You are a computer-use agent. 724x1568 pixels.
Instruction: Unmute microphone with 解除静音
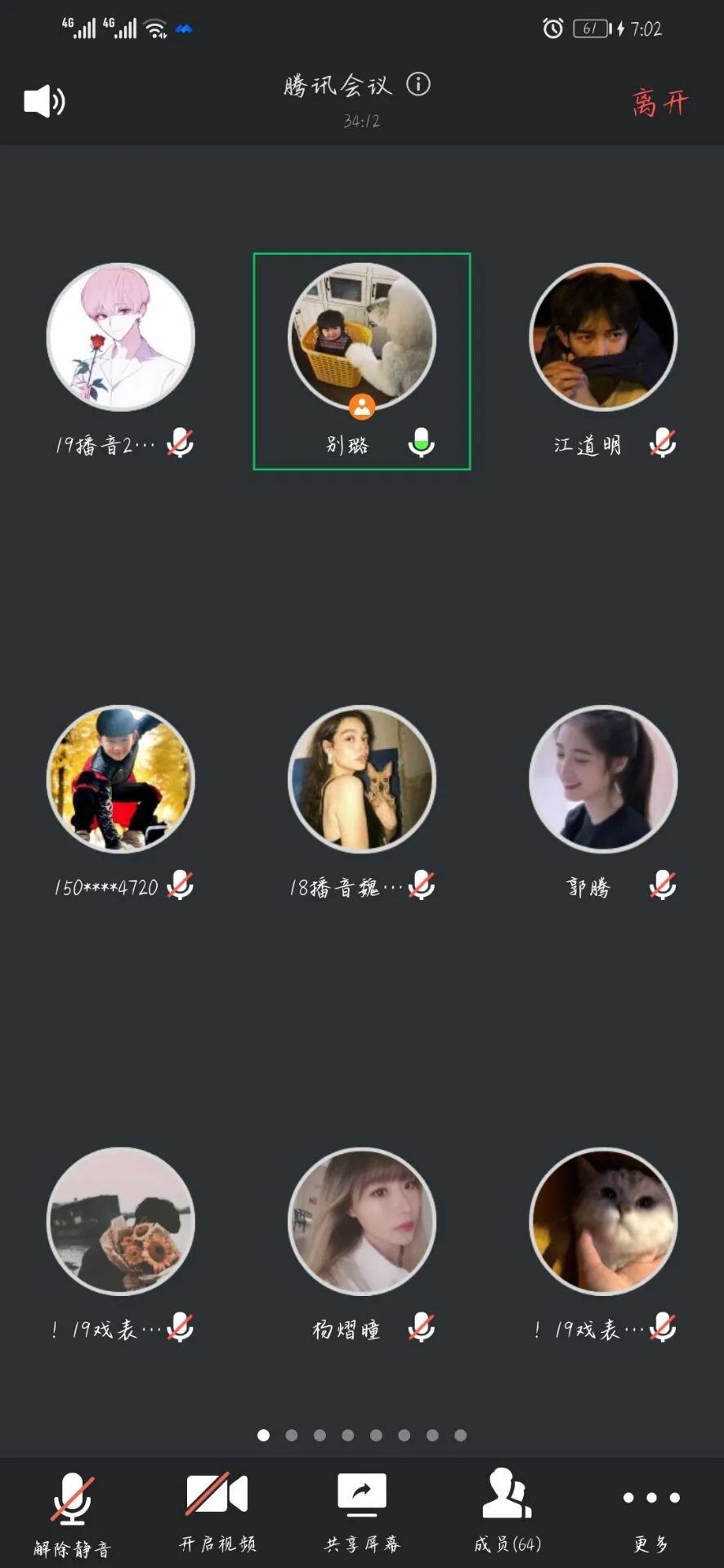tap(72, 1513)
